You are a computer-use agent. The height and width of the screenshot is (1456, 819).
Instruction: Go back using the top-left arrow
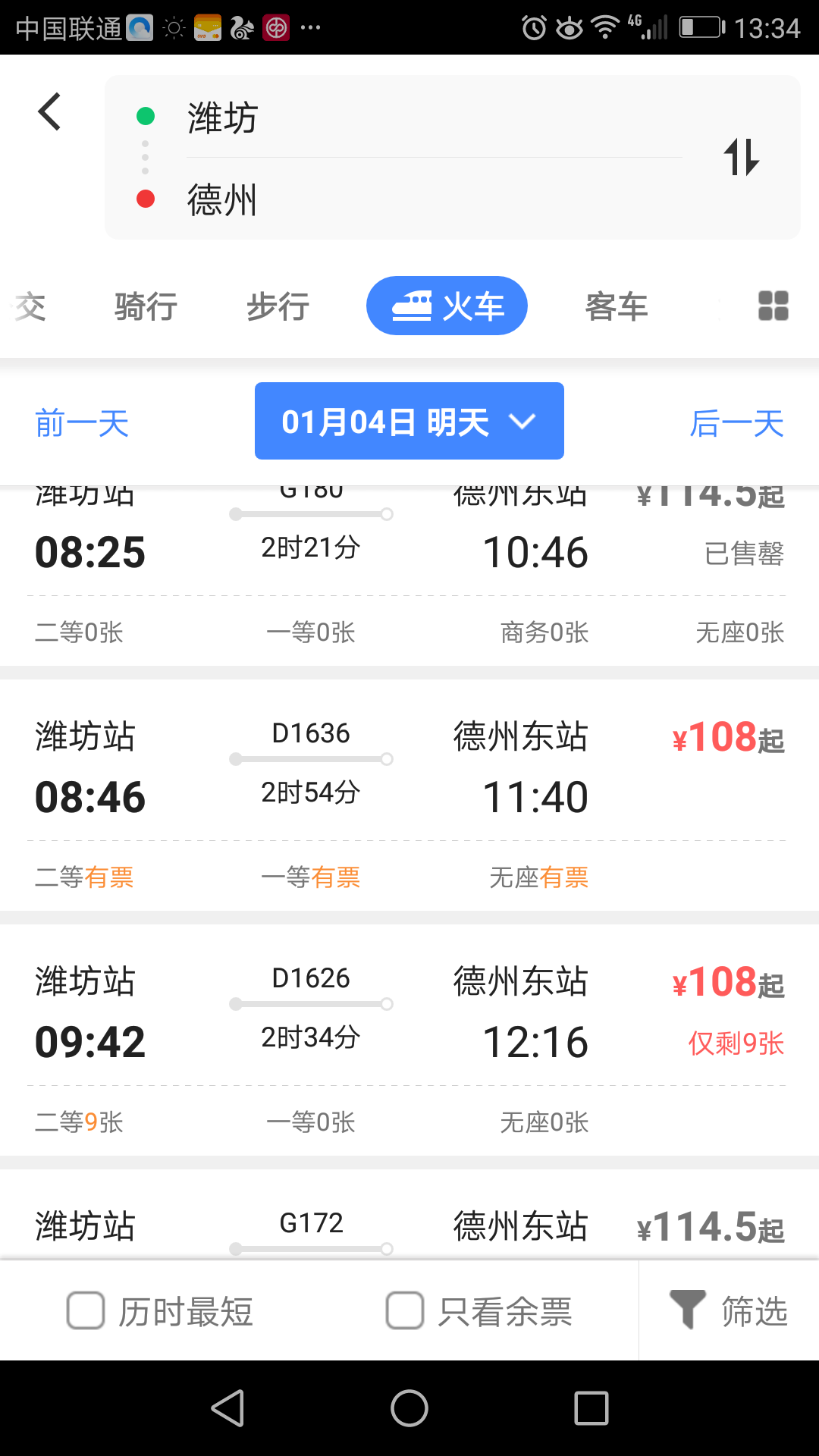pyautogui.click(x=50, y=112)
